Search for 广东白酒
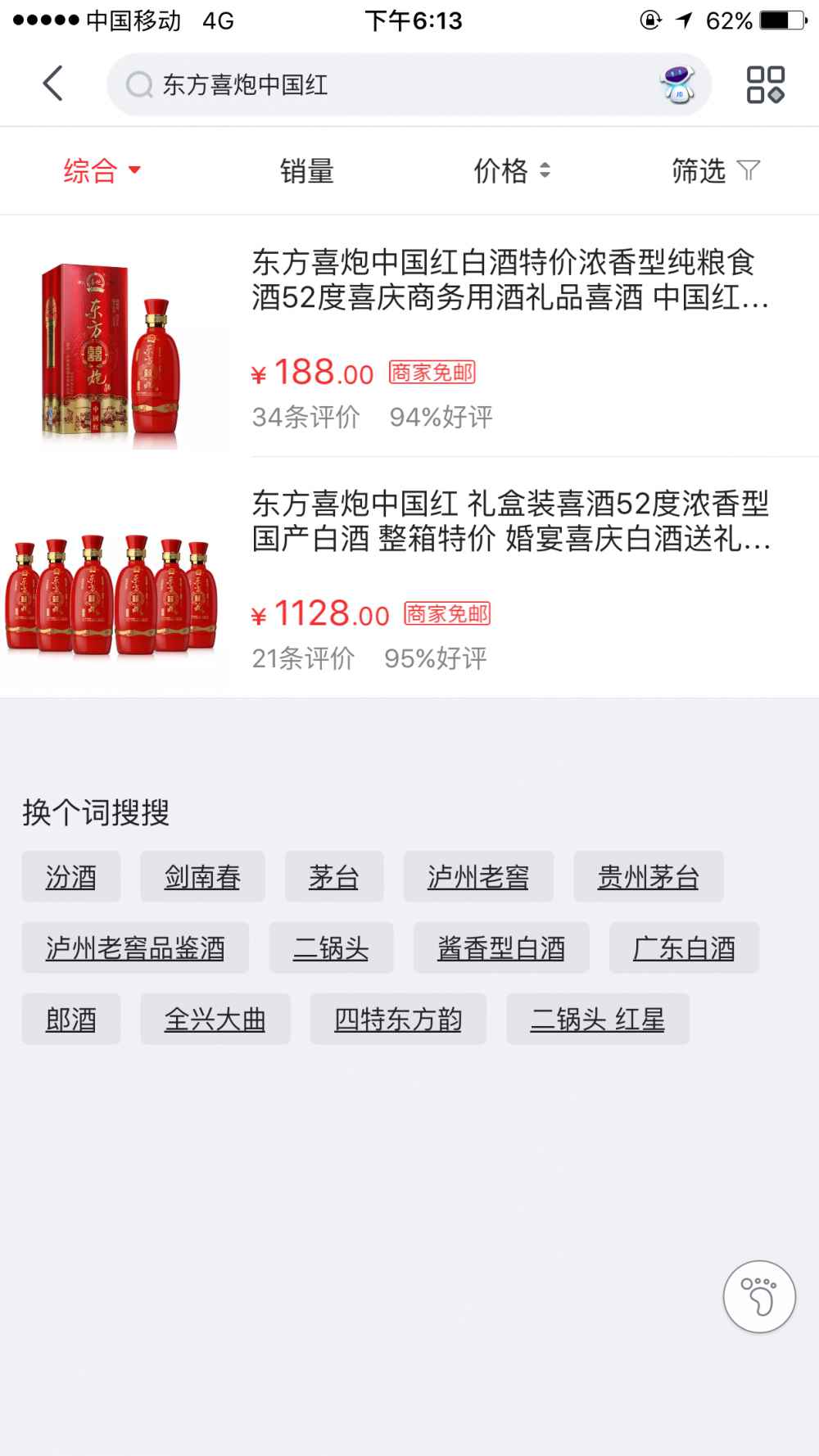Viewport: 819px width, 1456px height. (684, 947)
